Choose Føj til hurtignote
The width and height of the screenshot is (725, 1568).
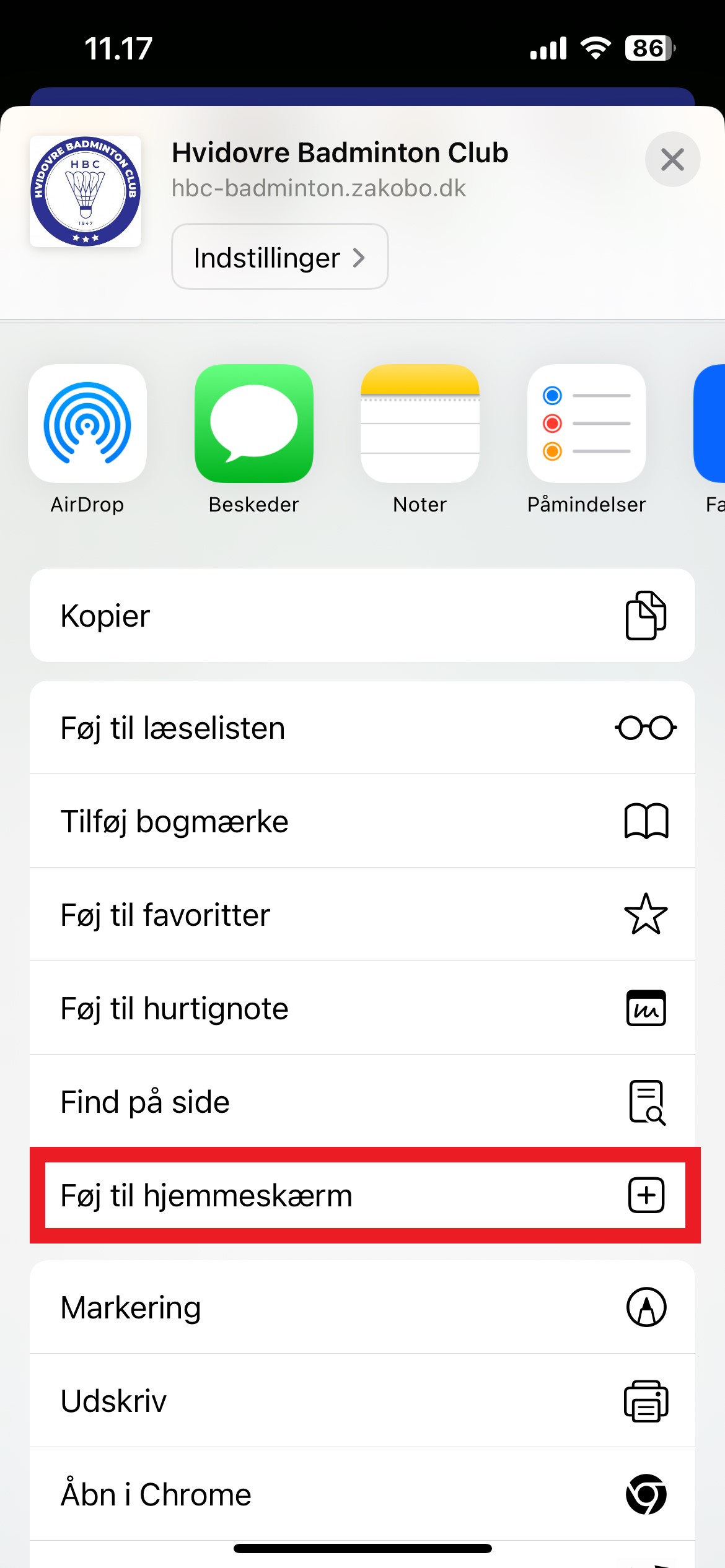(362, 1008)
